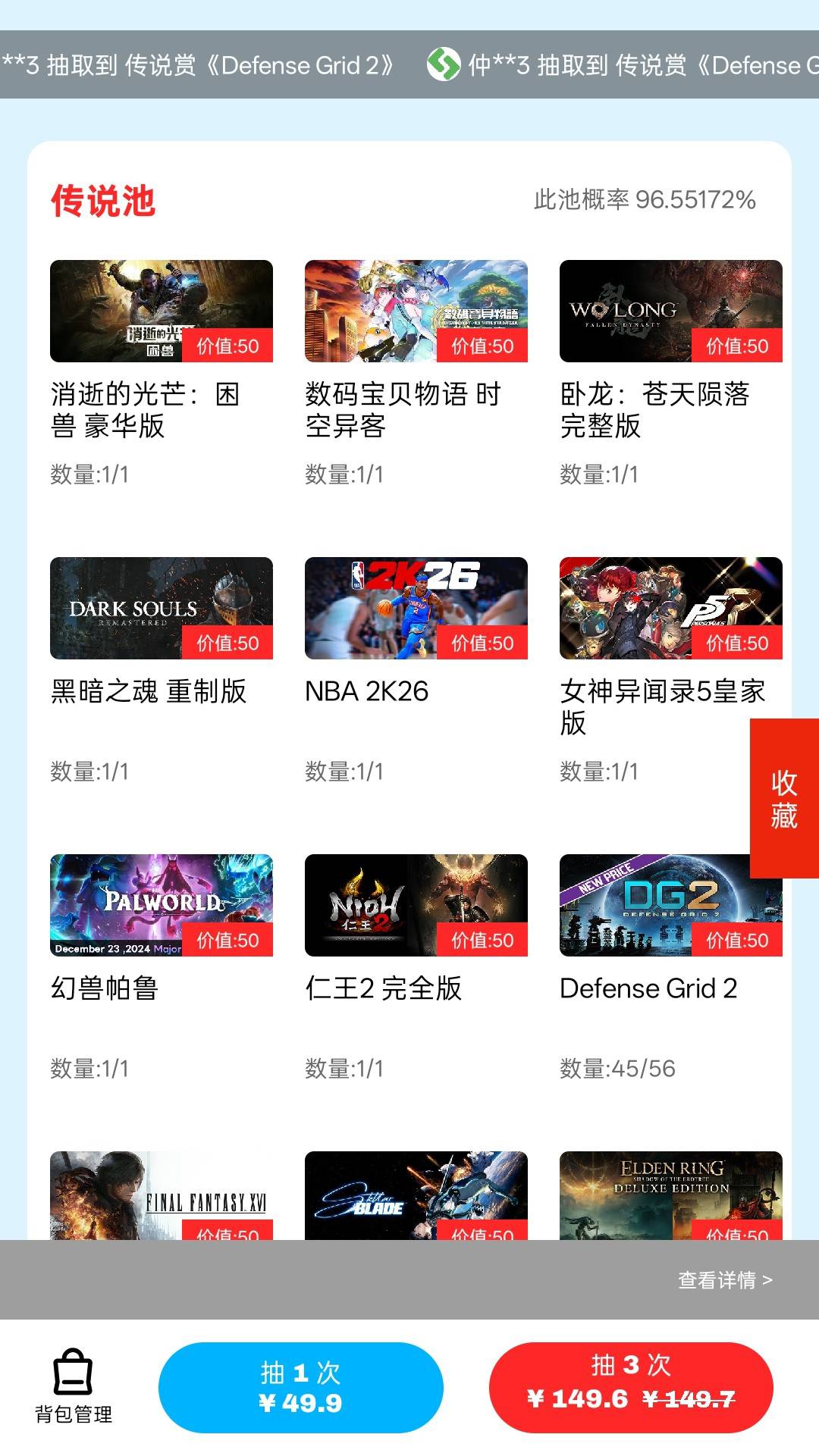819x1456 pixels.
Task: Open 消逝的光芒：困兽 豪华版 game card
Action: (161, 312)
